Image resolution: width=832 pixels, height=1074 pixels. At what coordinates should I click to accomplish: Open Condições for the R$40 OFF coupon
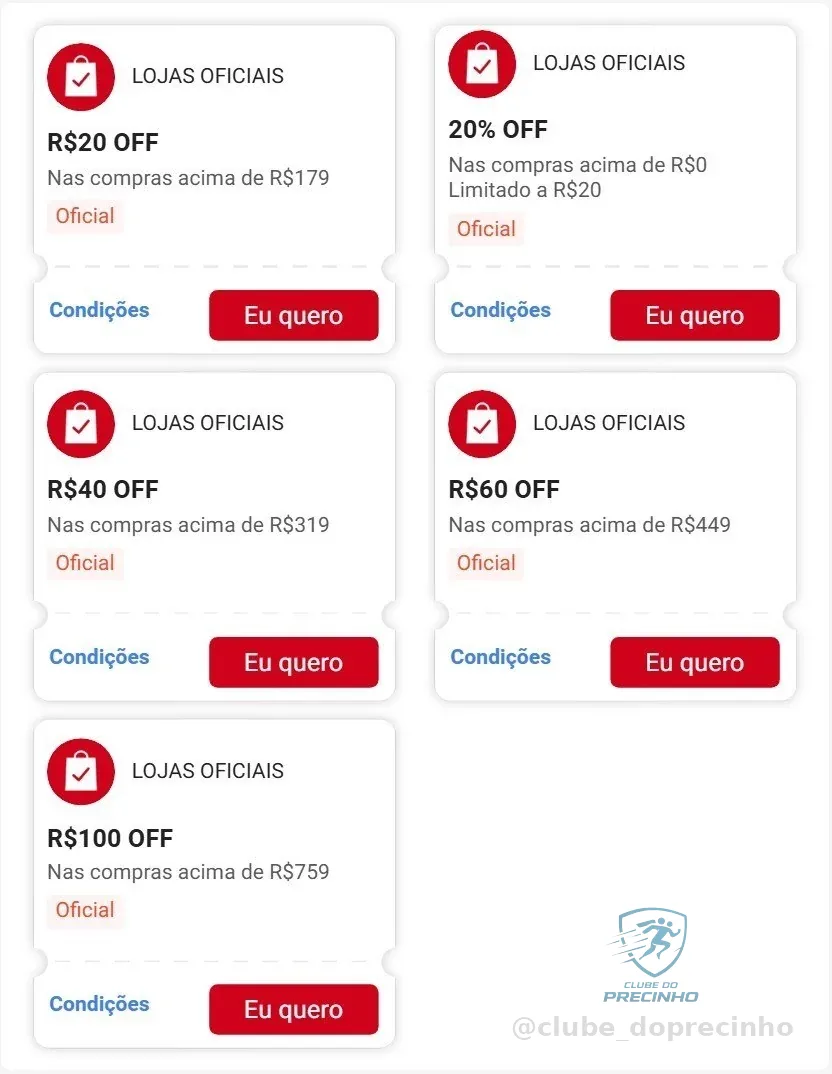pyautogui.click(x=98, y=657)
